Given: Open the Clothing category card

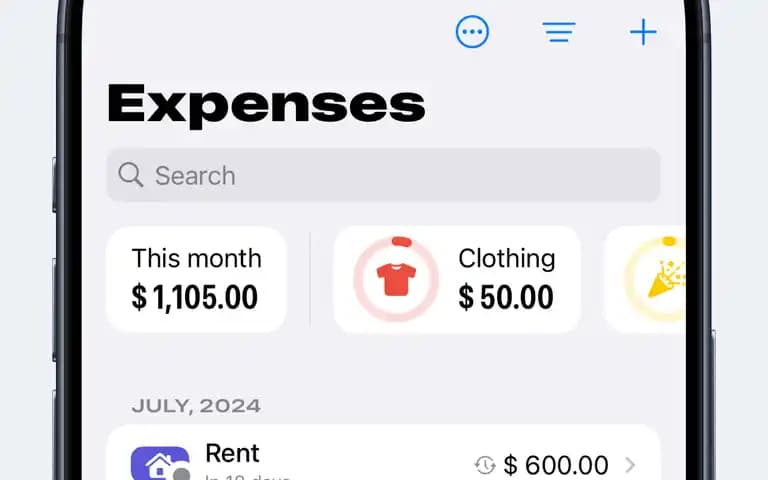Looking at the screenshot, I should coord(457,279).
